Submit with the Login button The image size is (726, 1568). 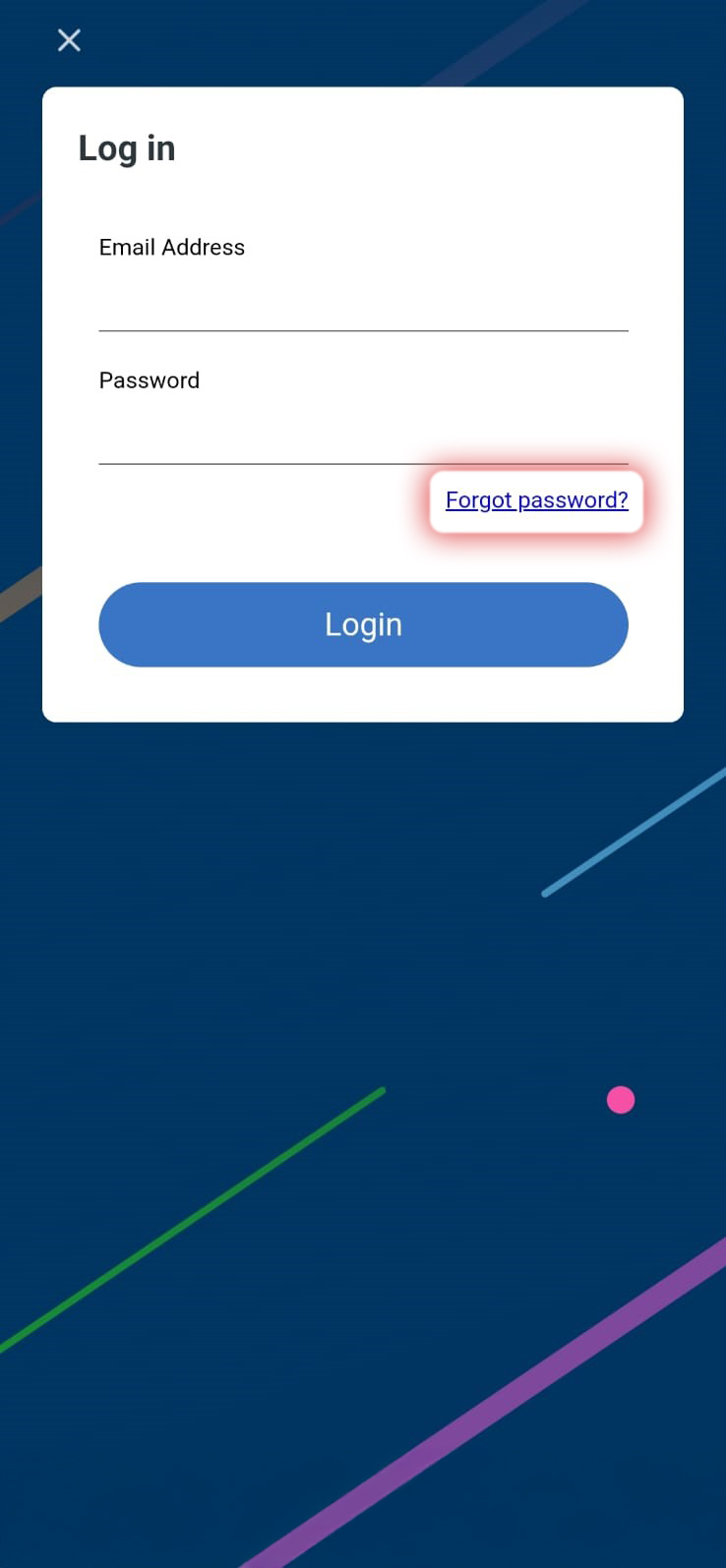tap(363, 624)
